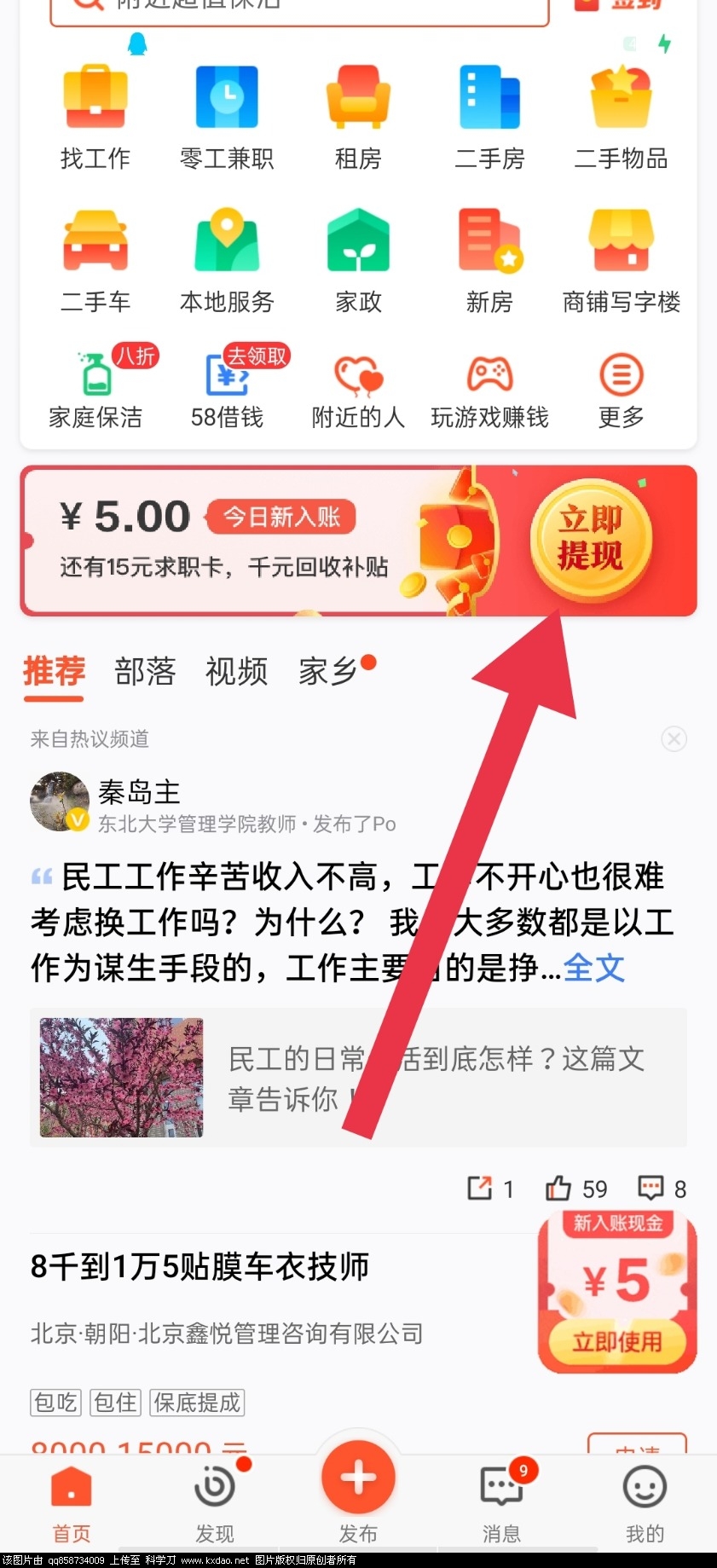Tap the 立即提现 gold button
717x1568 pixels.
591,539
